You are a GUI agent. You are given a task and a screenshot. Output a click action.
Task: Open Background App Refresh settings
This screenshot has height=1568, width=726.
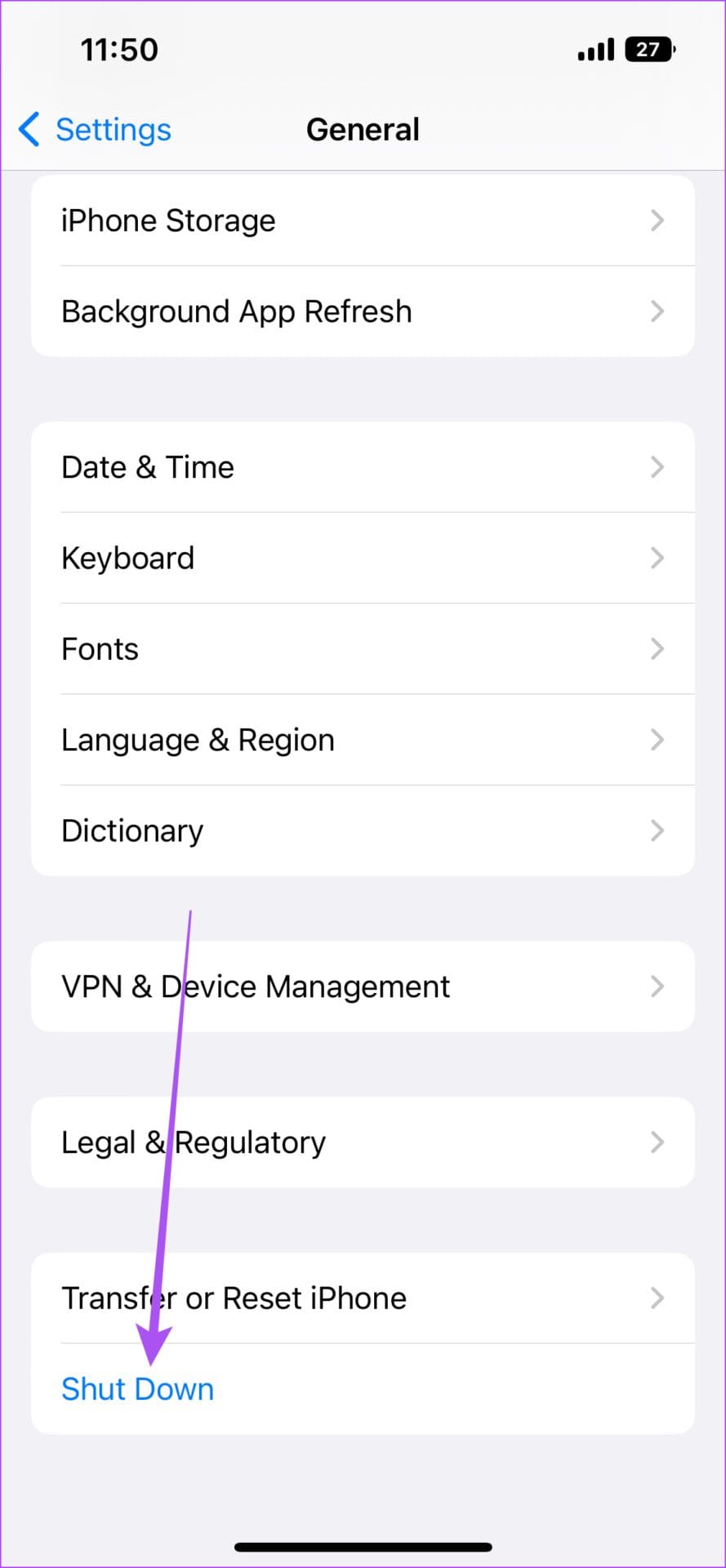coord(363,311)
